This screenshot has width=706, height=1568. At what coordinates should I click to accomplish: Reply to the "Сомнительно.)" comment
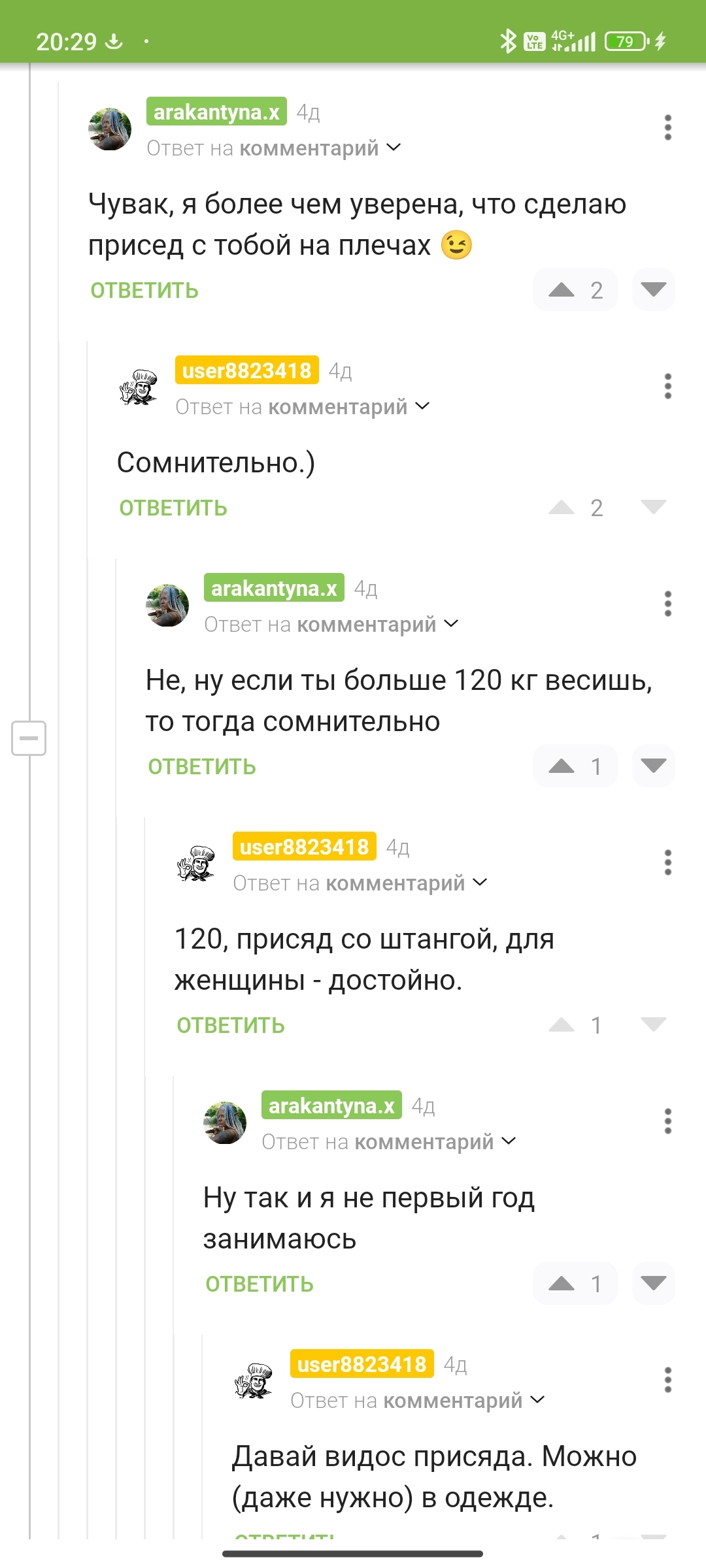pyautogui.click(x=173, y=508)
